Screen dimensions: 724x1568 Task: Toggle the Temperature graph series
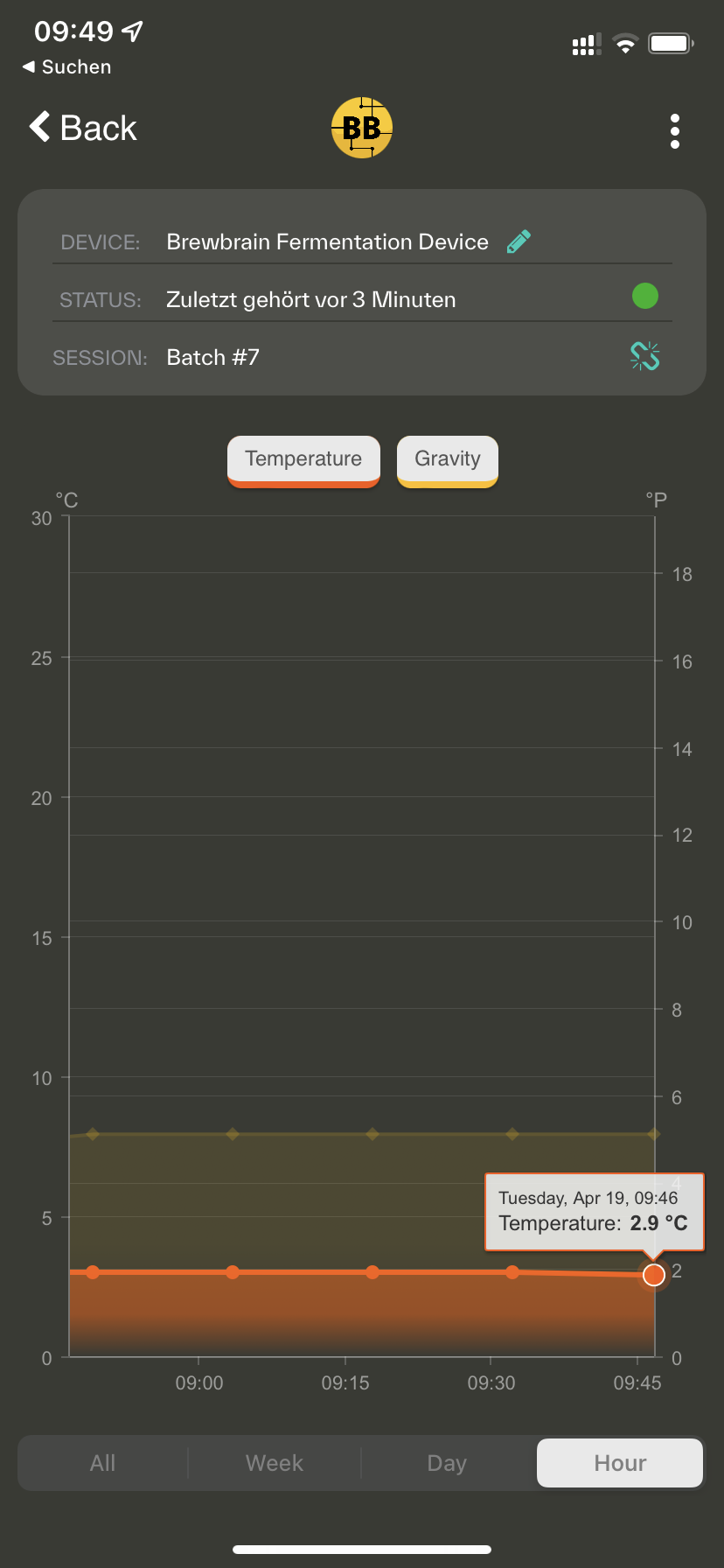pos(303,459)
